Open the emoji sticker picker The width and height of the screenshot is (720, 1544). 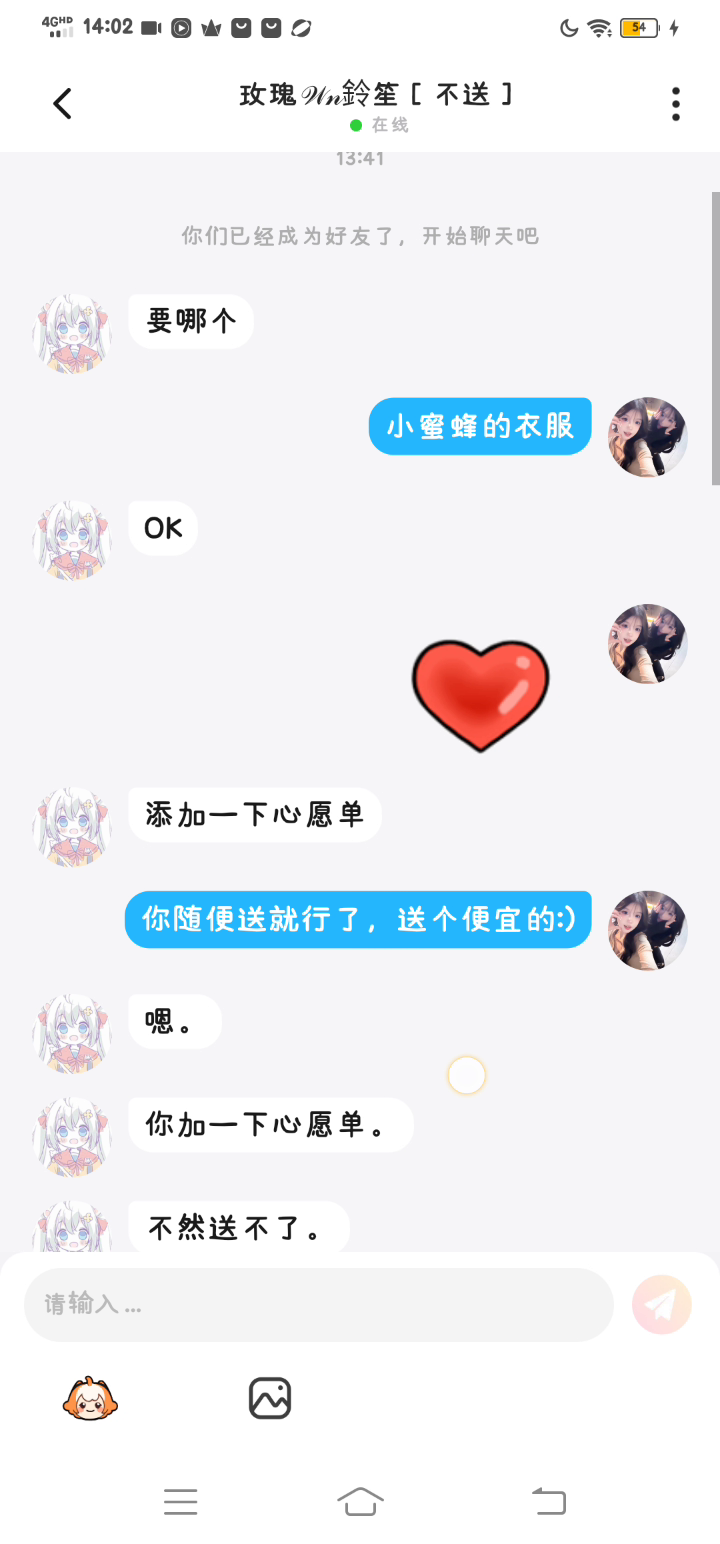[91, 1398]
